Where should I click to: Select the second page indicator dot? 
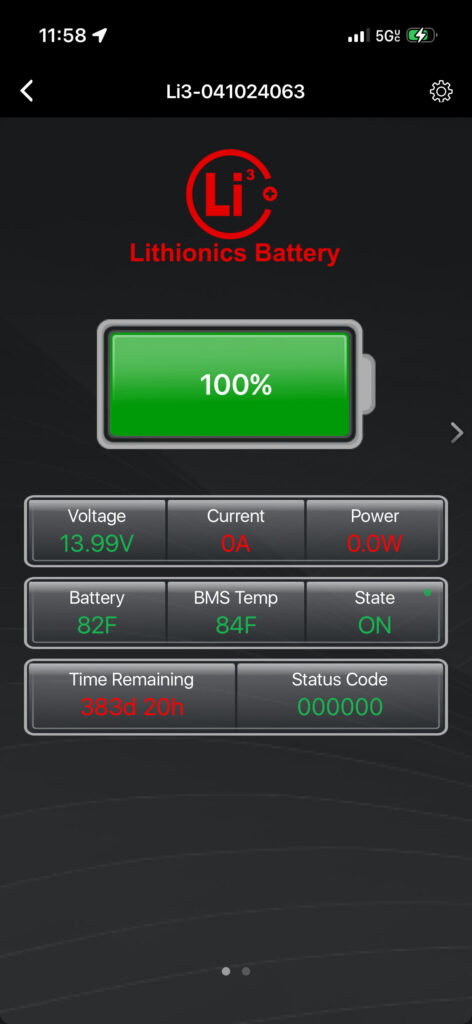tap(246, 971)
